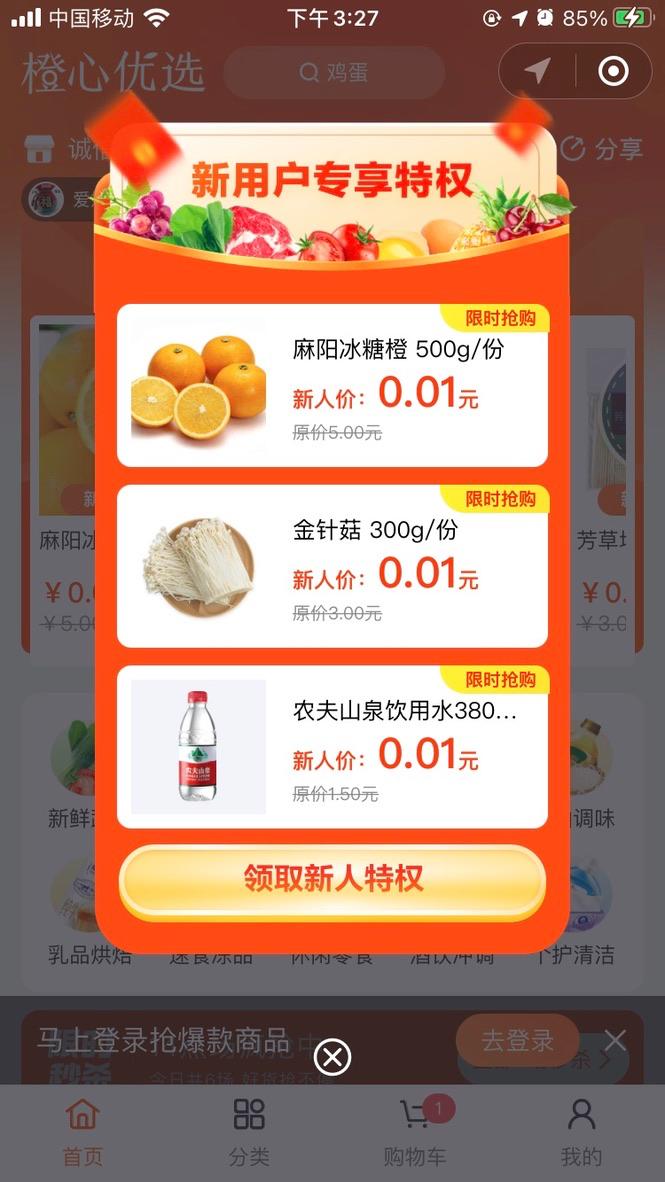665x1182 pixels.
Task: Open the 购物车 tab
Action: click(x=415, y=1133)
